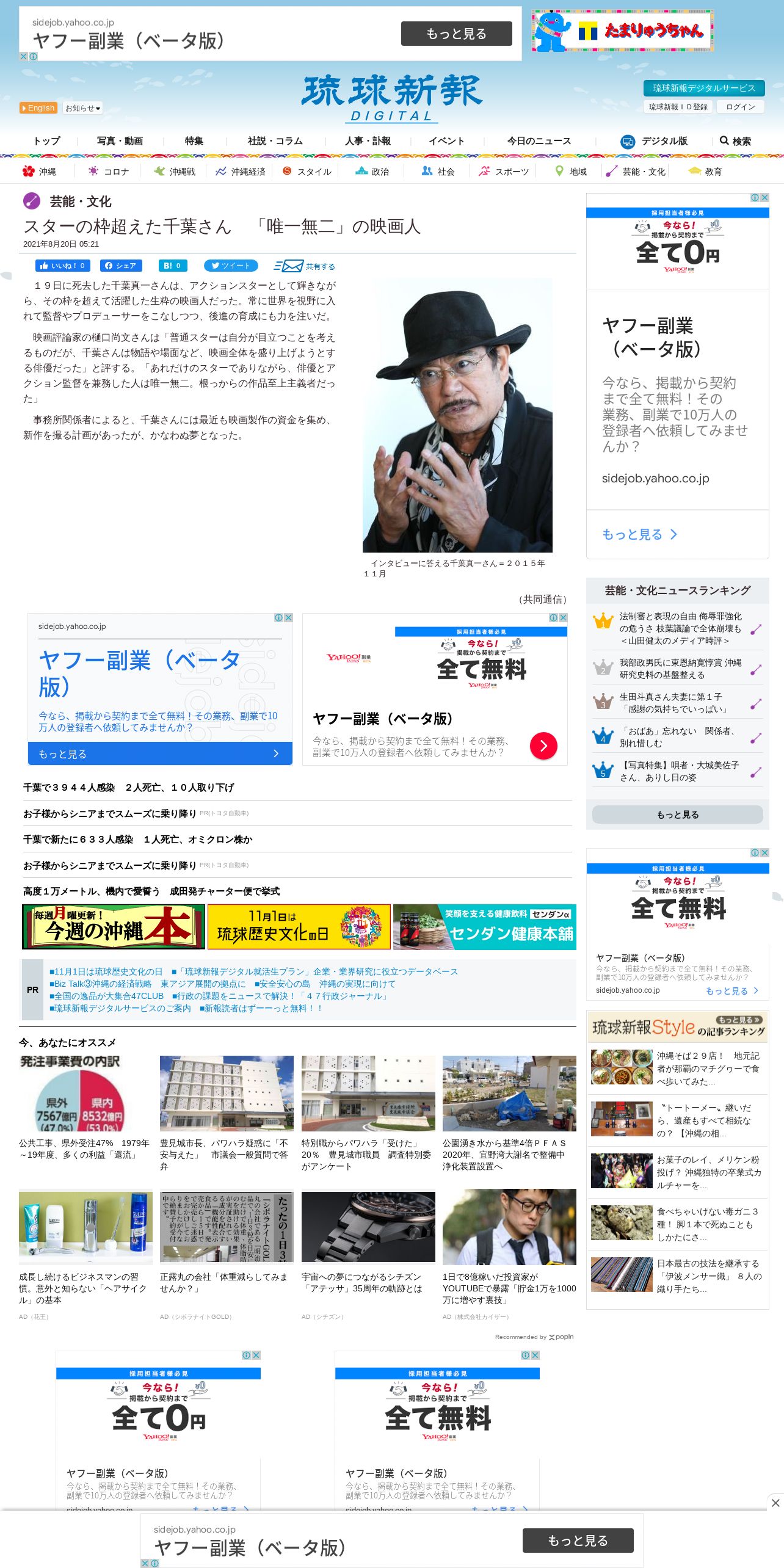
Task: Tap もっと見る under ranking list
Action: (677, 815)
